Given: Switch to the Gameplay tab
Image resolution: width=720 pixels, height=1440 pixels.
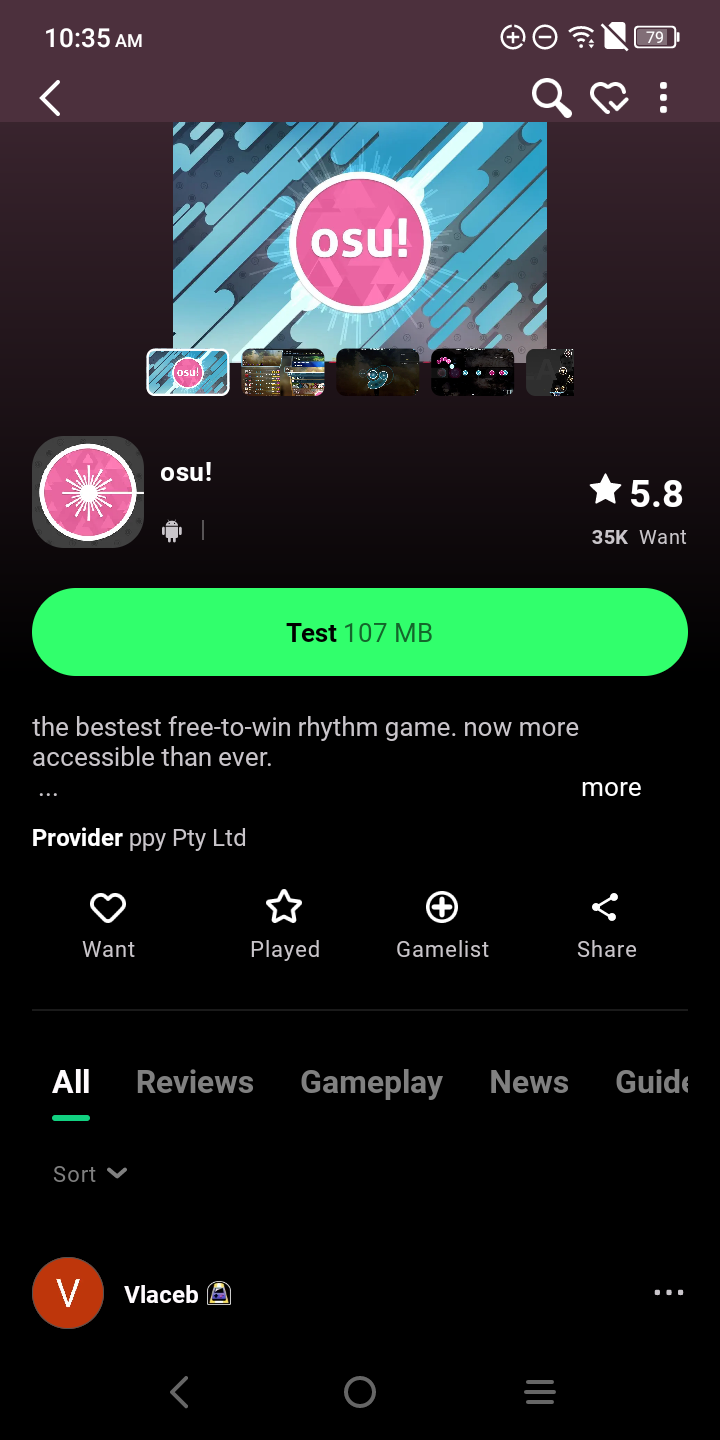Looking at the screenshot, I should (x=371, y=1082).
